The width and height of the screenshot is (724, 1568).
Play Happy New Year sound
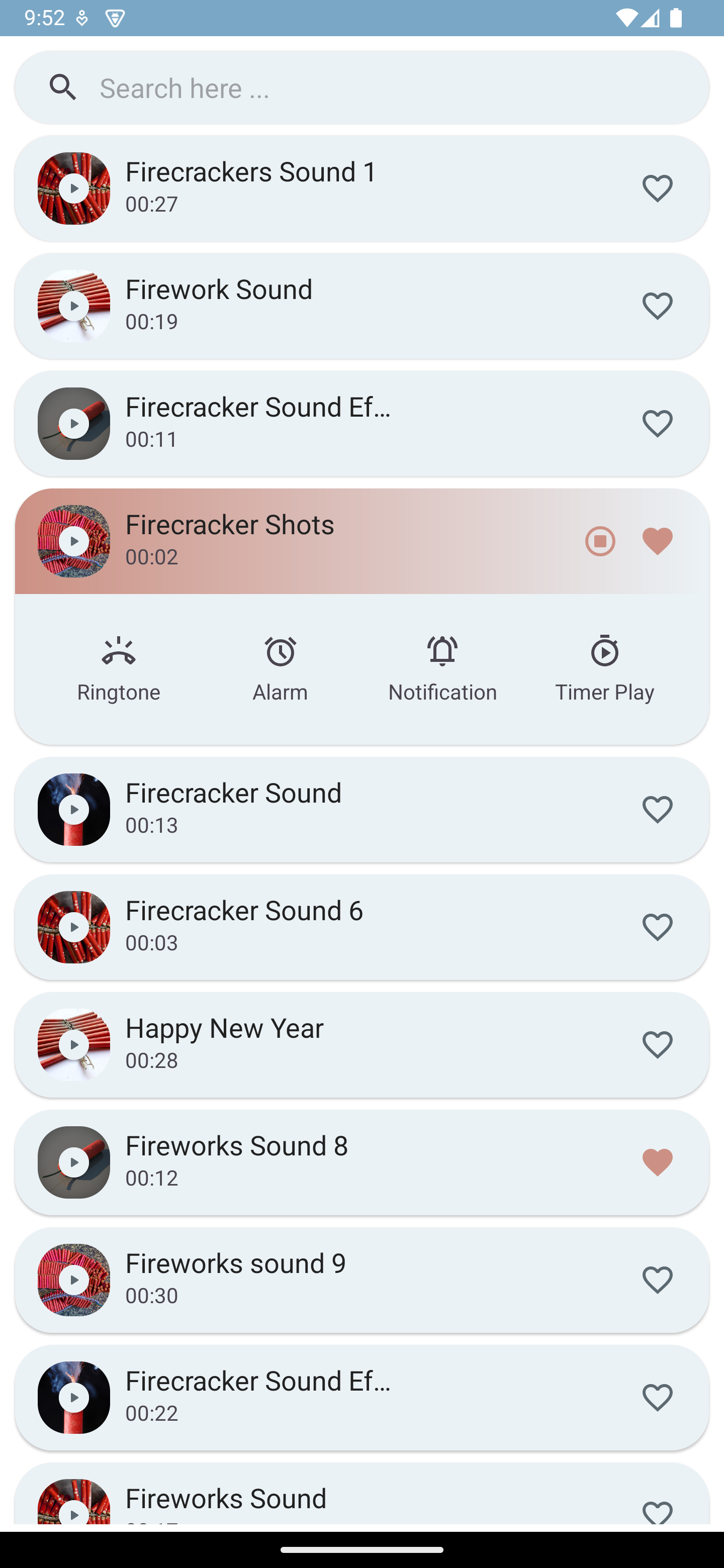coord(74,1044)
